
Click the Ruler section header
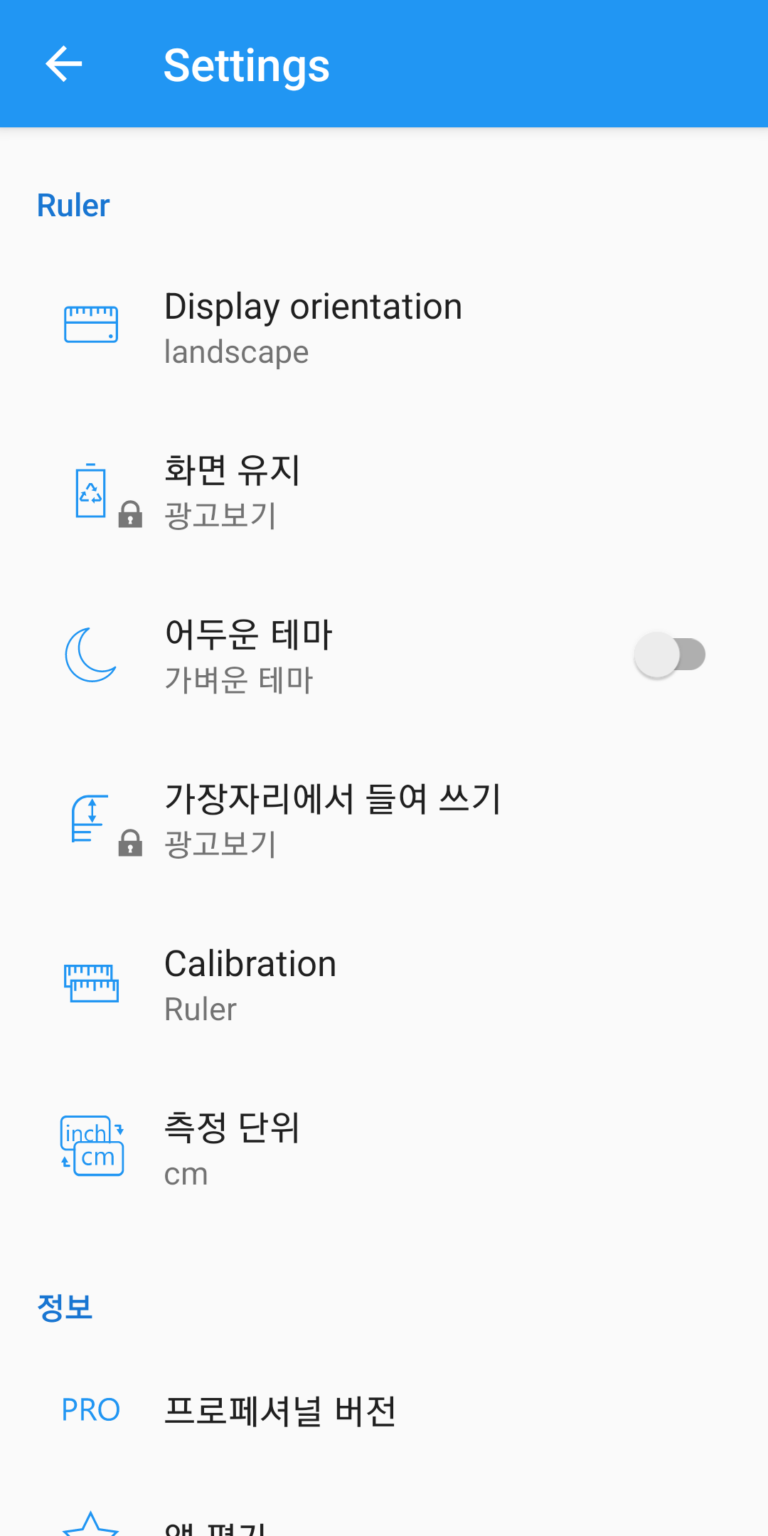click(72, 204)
